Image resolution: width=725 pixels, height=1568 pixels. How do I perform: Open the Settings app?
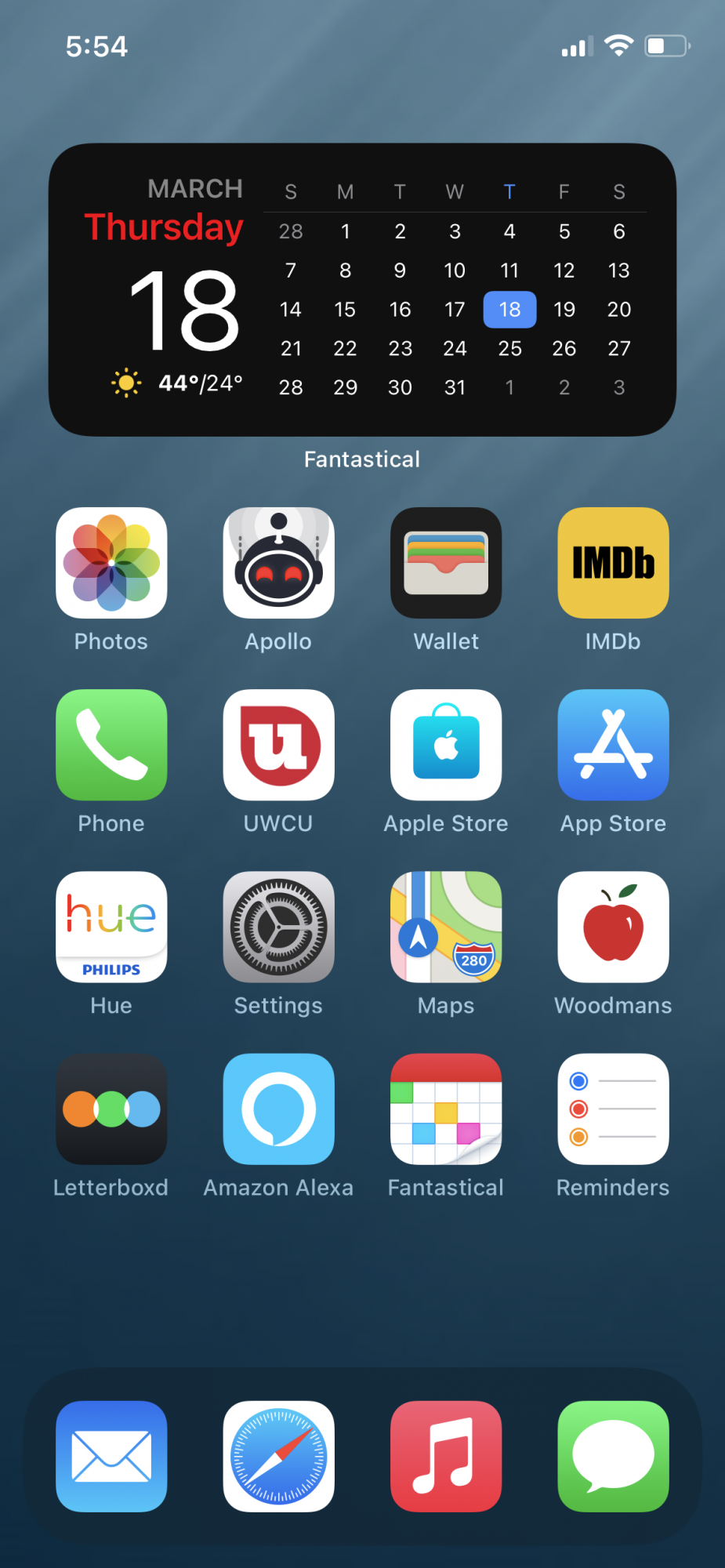278,927
